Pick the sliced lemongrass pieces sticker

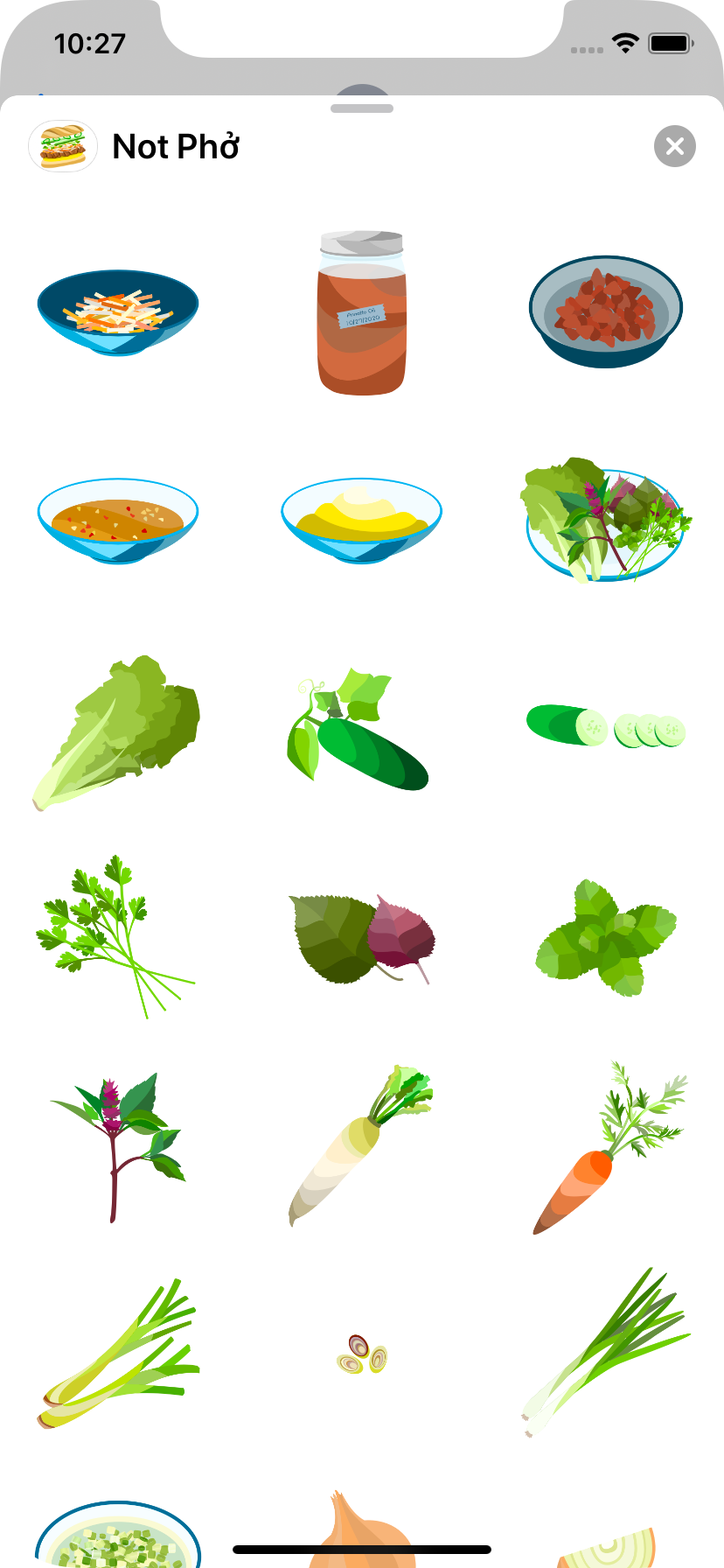[362, 1354]
